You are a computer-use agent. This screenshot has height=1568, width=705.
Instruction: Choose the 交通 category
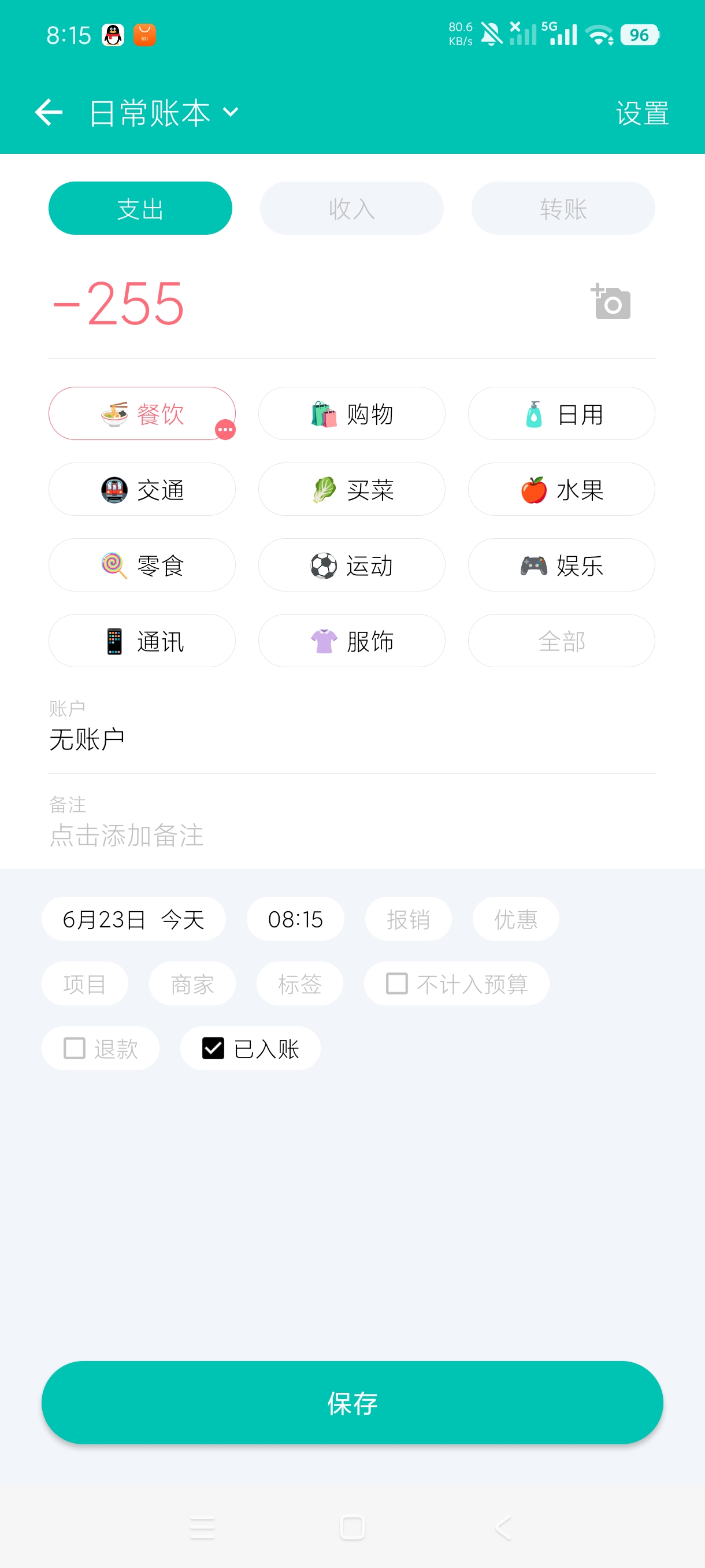point(142,489)
